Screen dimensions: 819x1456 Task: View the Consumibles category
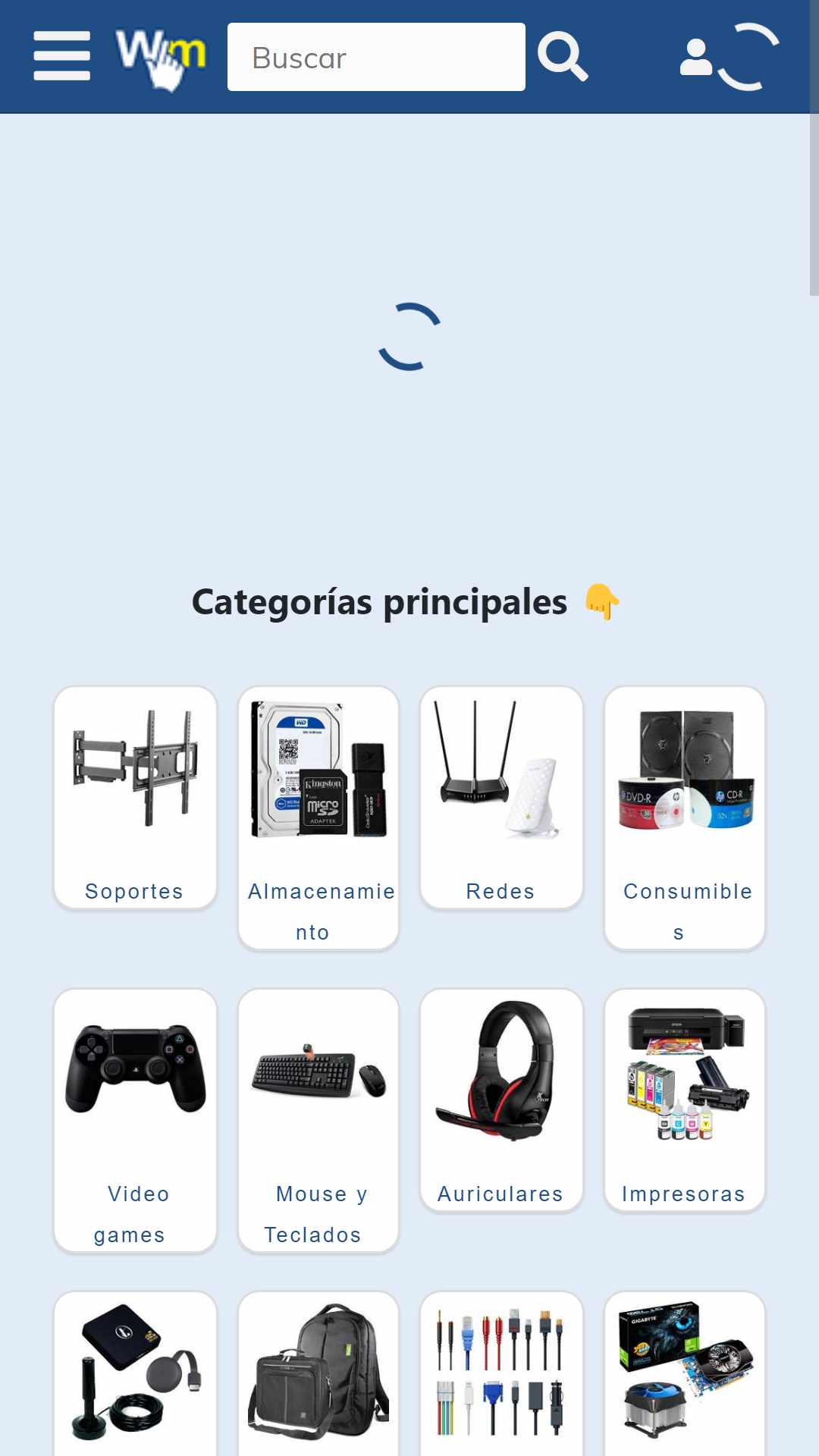pos(685,817)
